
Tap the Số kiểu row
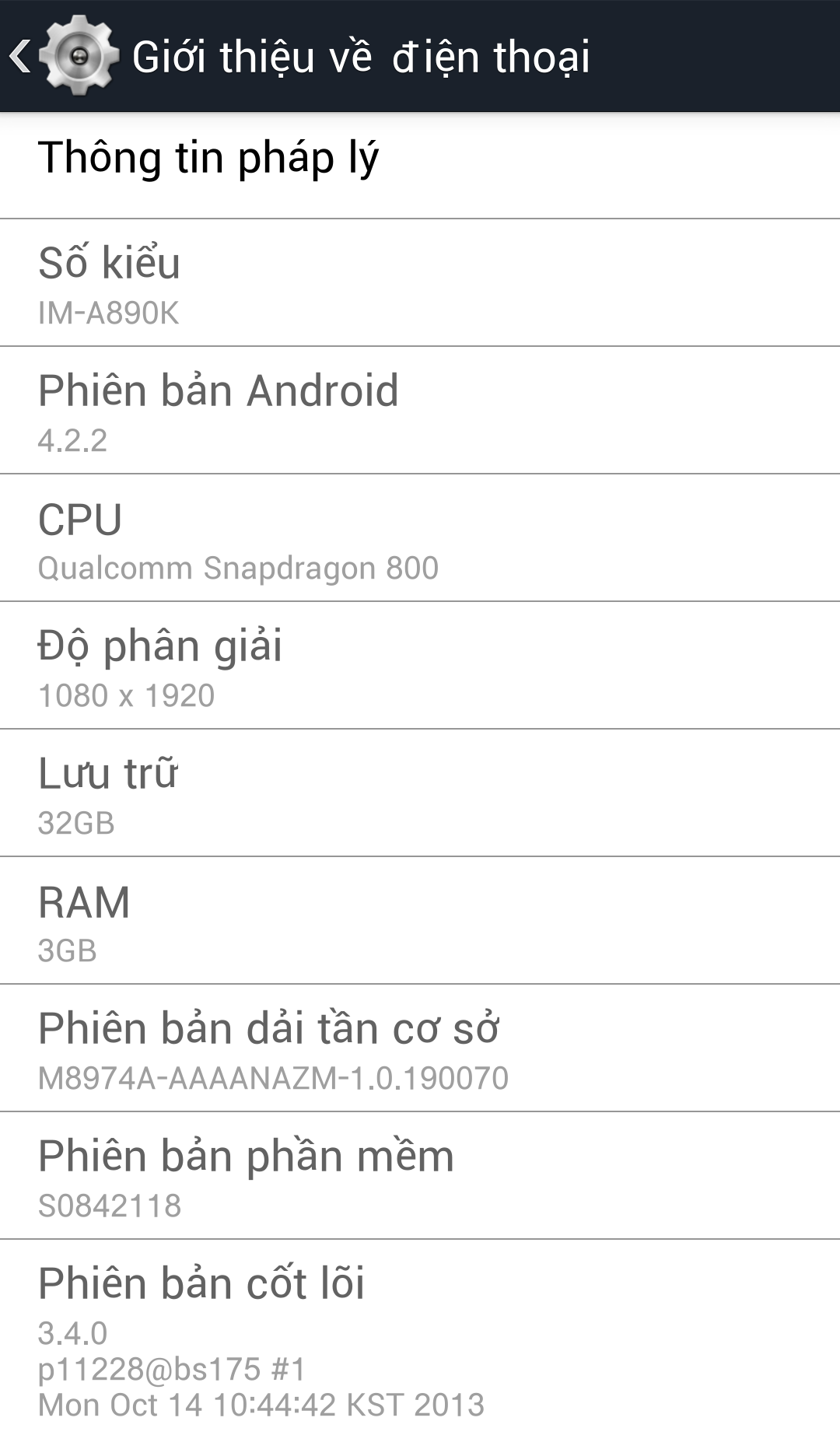click(420, 283)
